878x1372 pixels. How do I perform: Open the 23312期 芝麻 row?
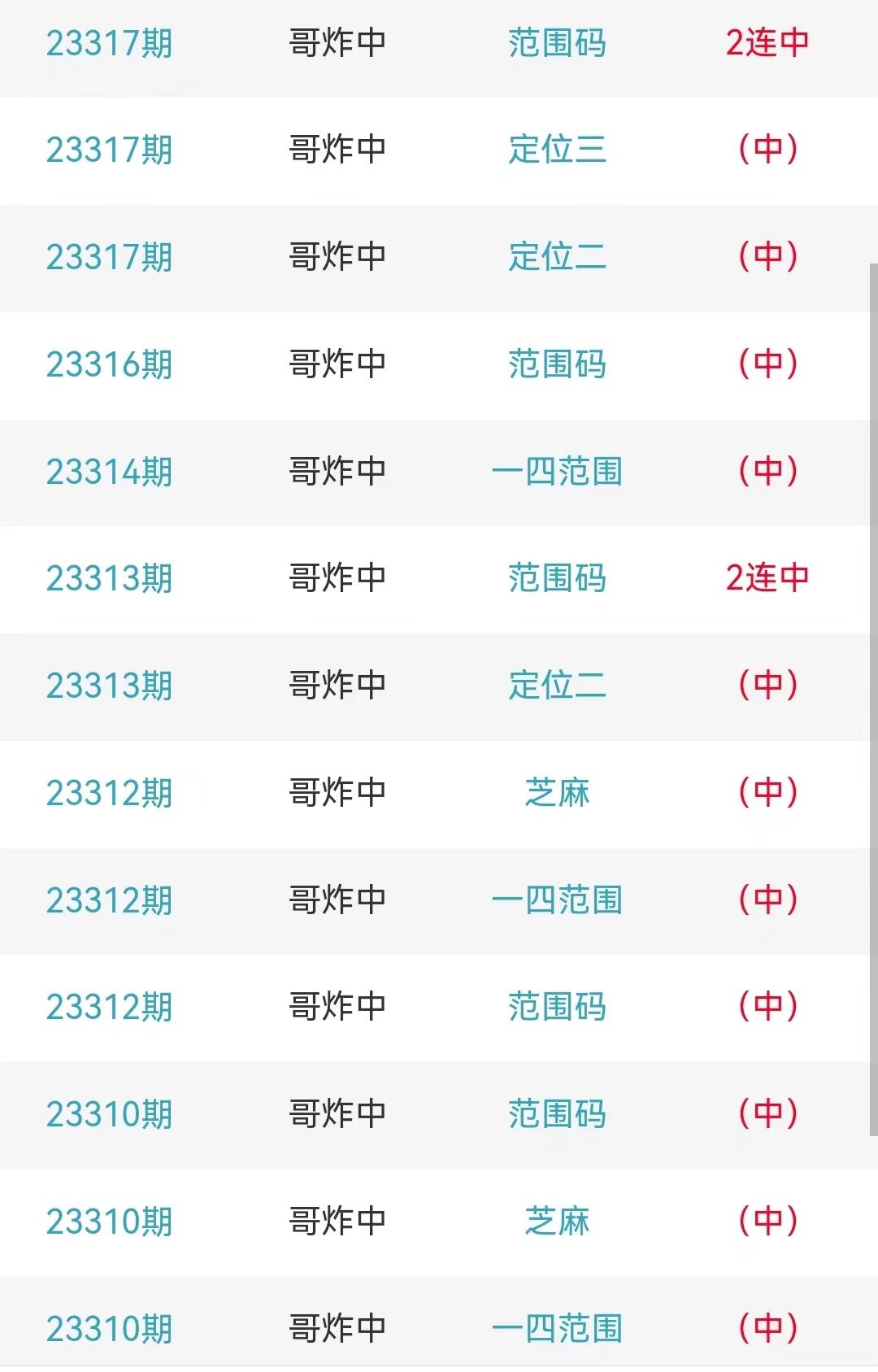(557, 793)
